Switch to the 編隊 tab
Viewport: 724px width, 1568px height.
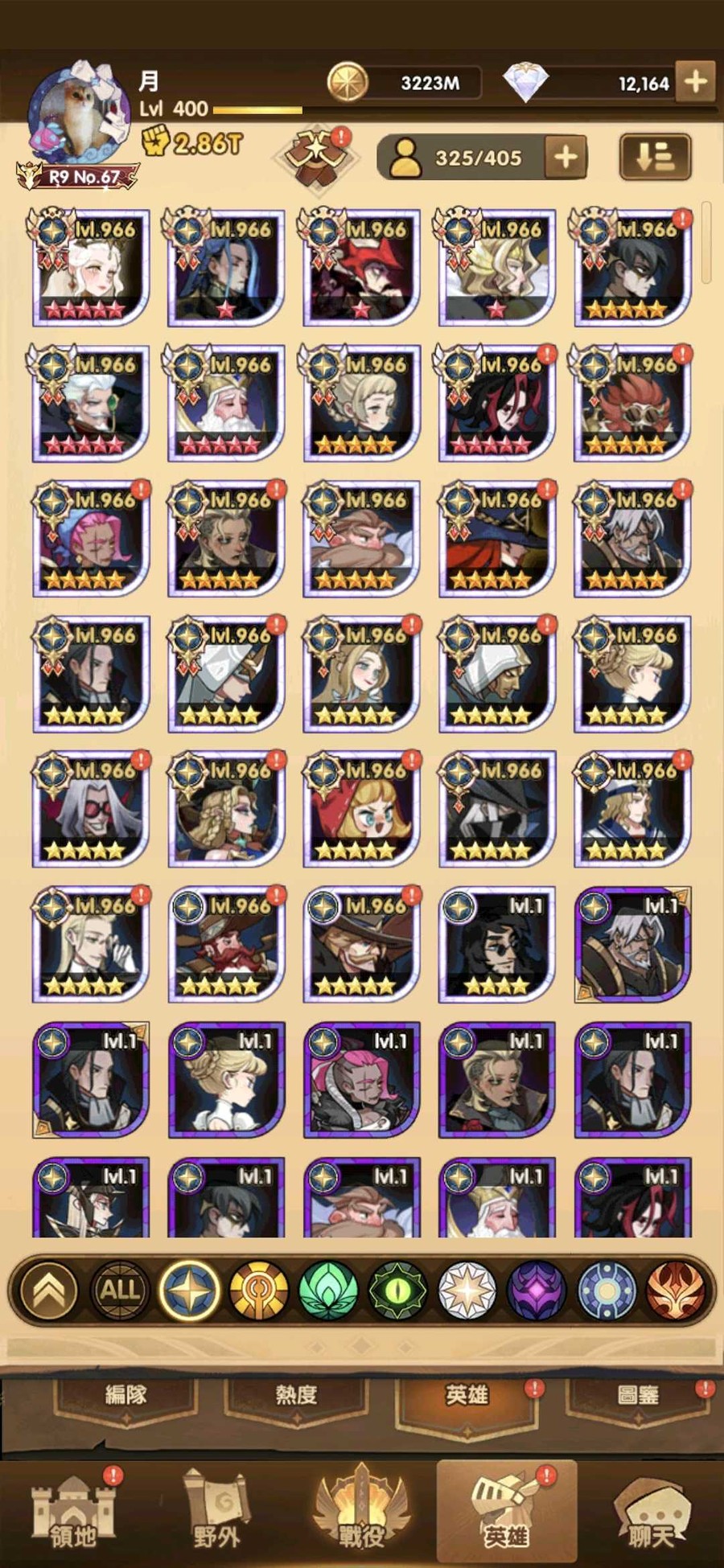point(126,1395)
